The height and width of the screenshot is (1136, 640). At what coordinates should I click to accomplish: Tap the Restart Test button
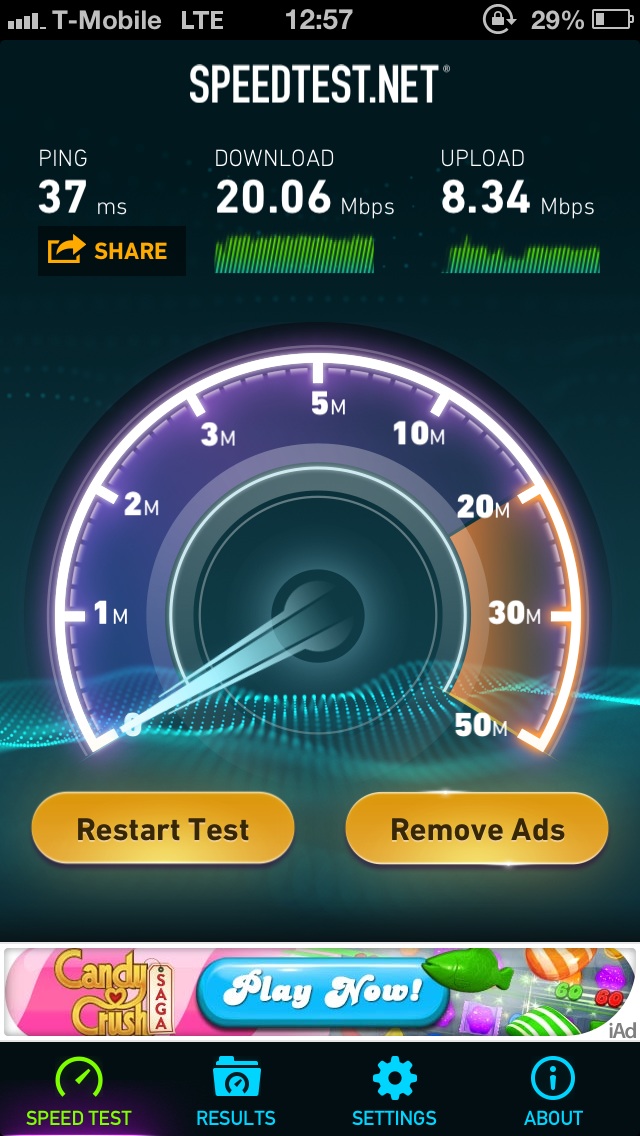[163, 828]
